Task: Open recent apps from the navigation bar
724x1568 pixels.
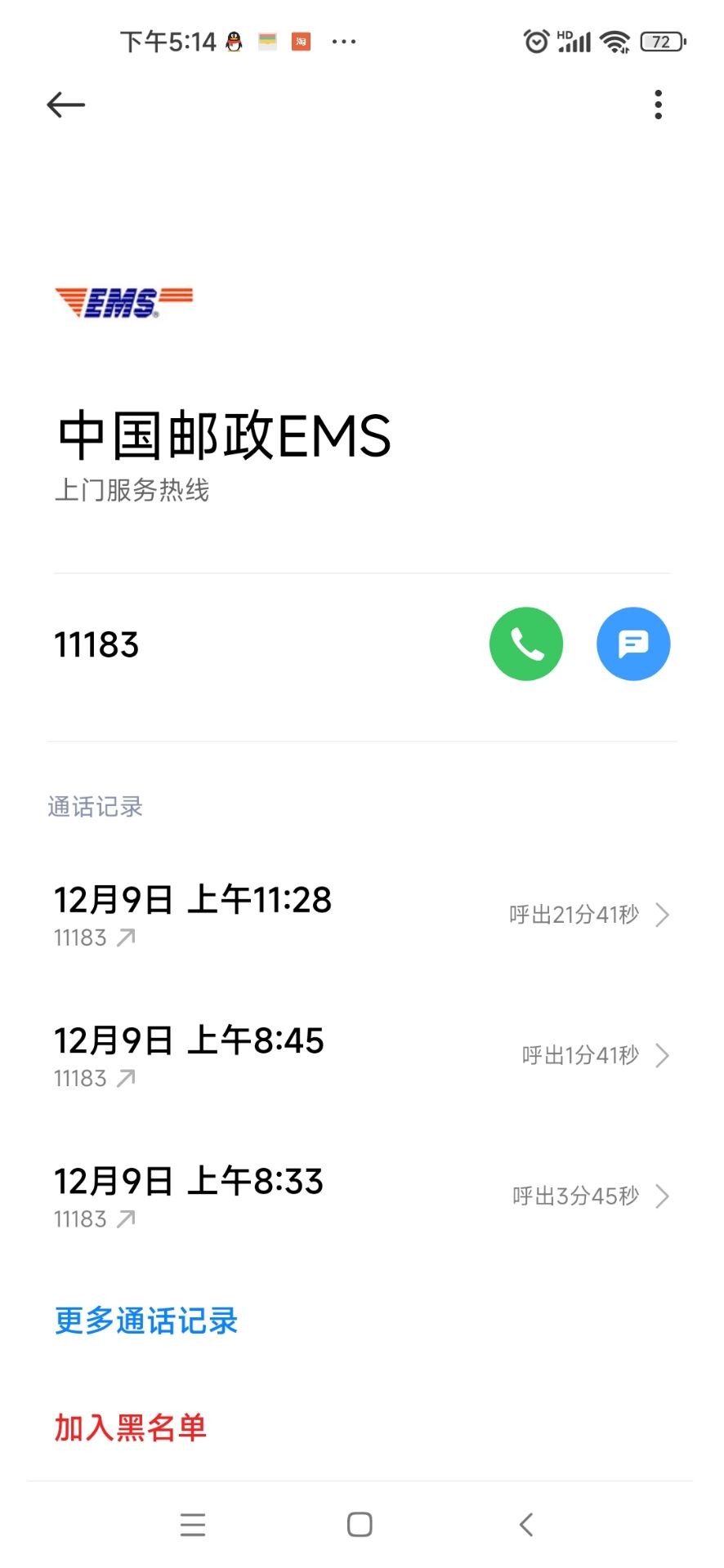Action: [193, 1524]
